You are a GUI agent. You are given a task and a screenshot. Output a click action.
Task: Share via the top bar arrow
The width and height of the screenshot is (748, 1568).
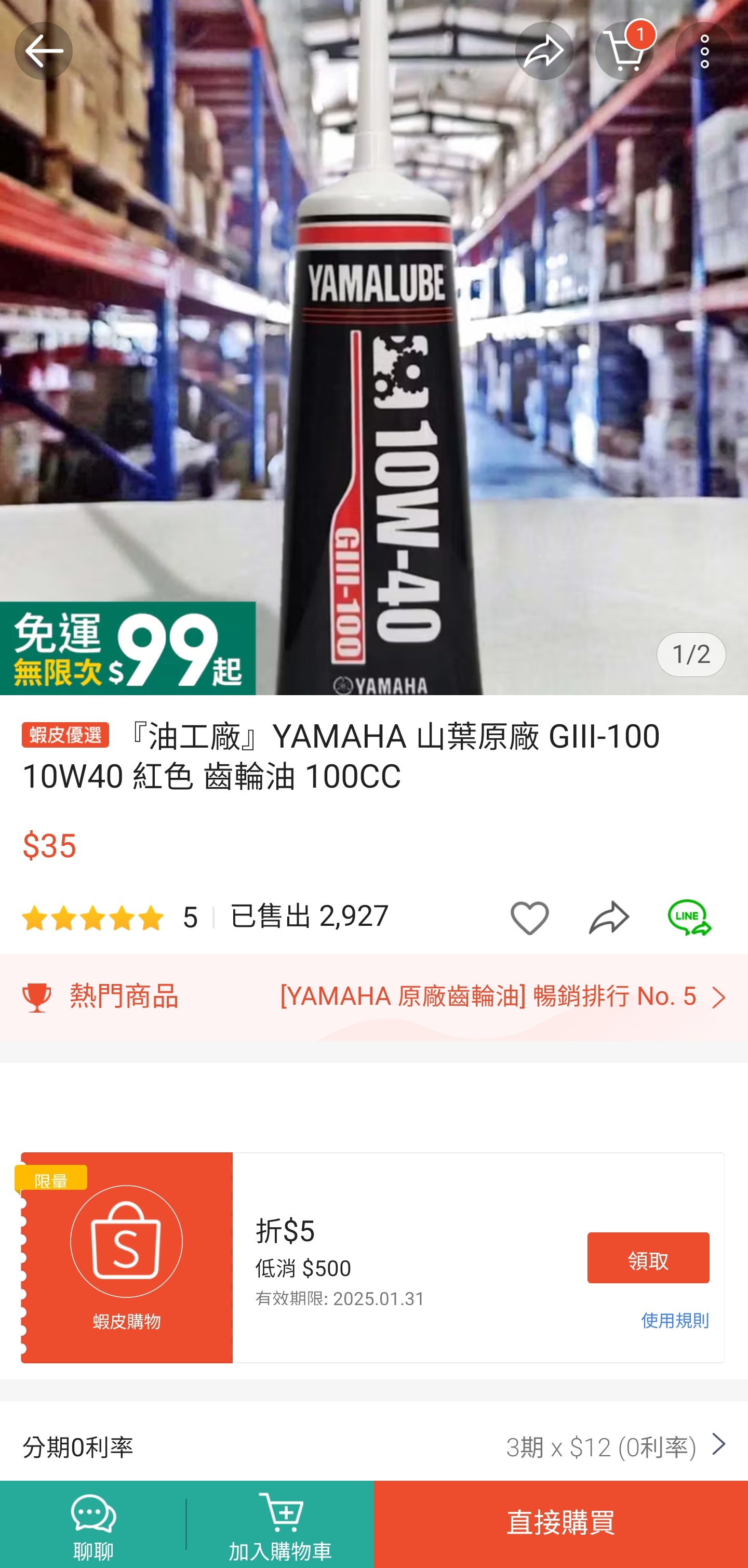[544, 51]
